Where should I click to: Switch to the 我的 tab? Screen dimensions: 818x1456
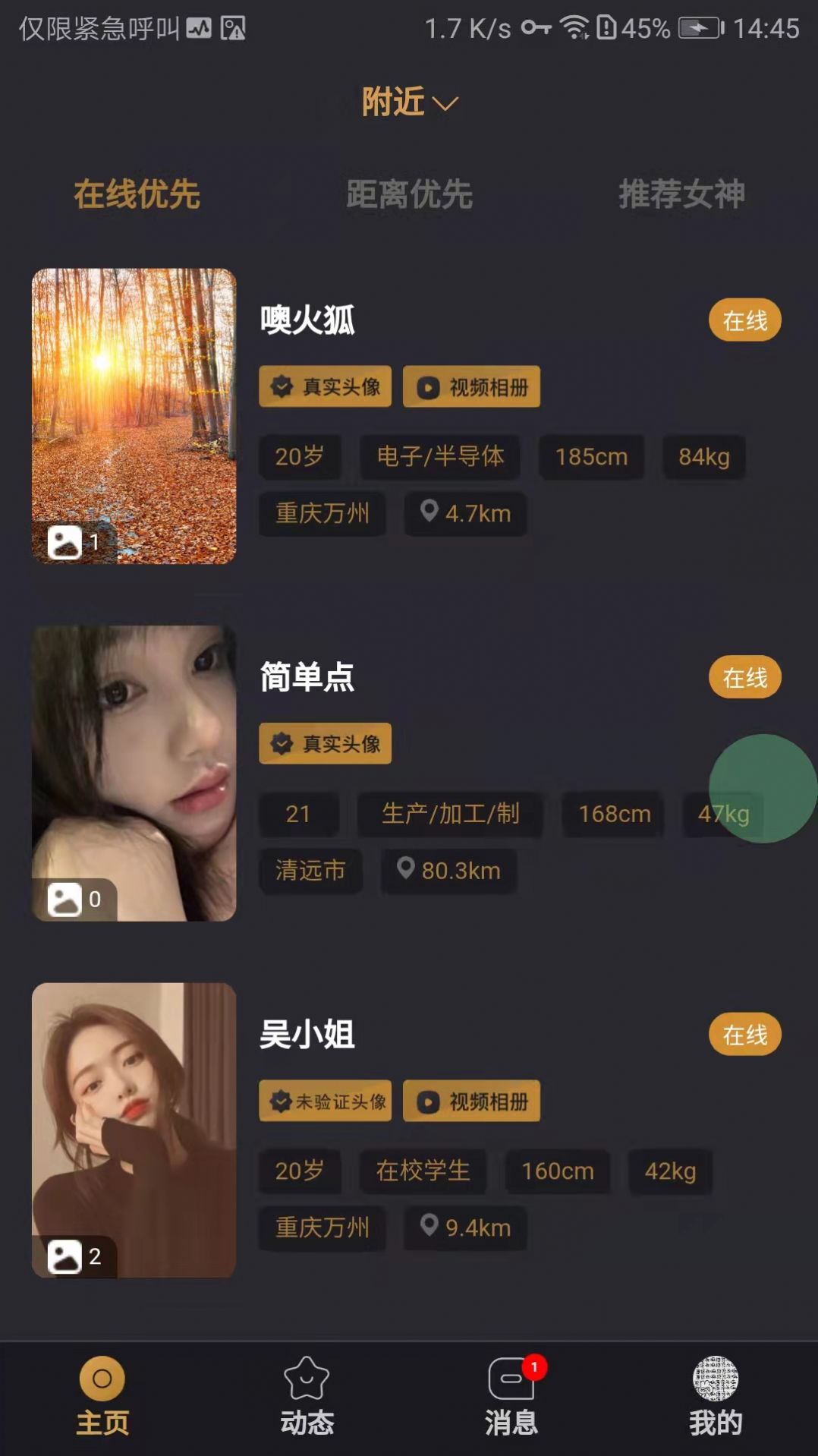[715, 1396]
